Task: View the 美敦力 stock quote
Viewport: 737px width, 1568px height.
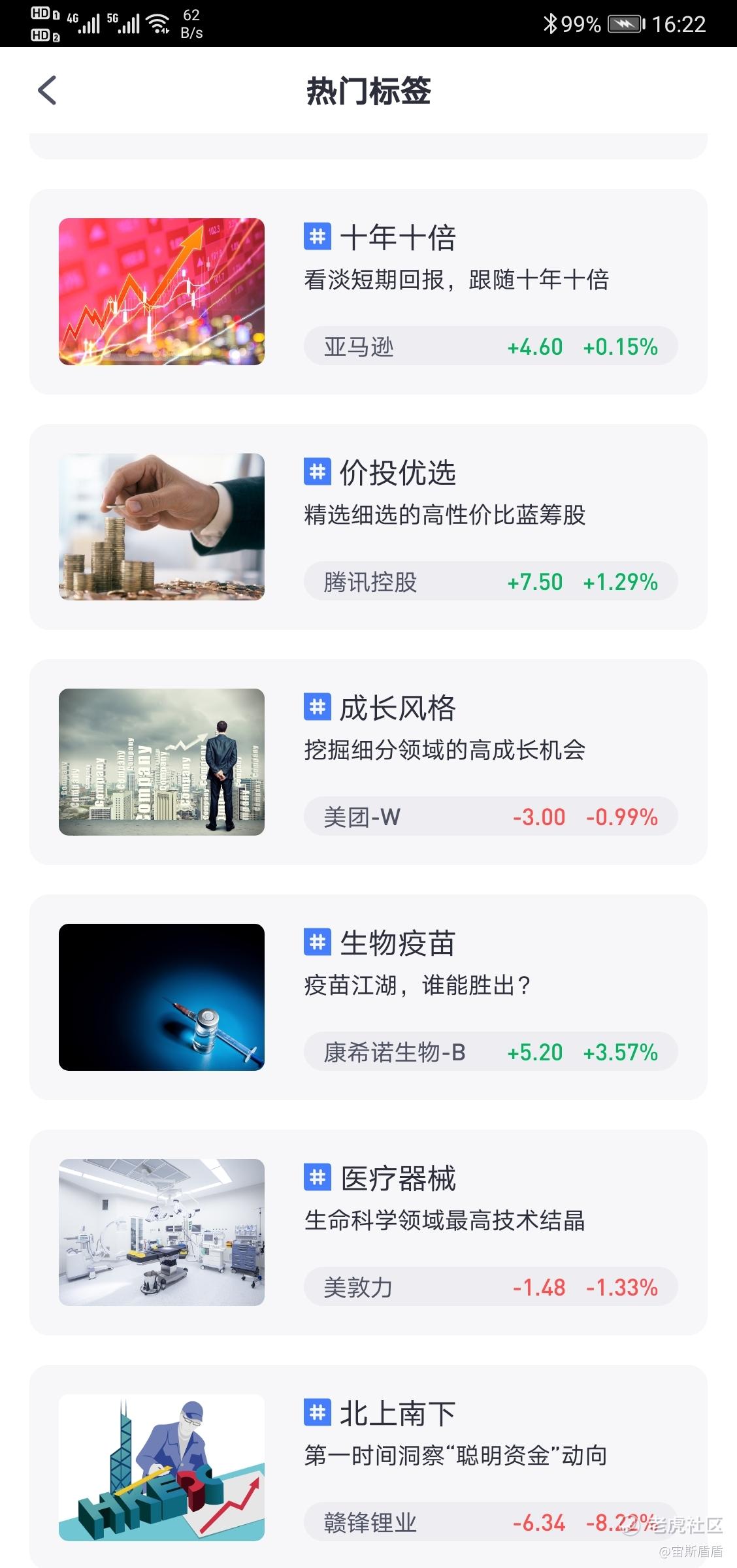Action: (490, 1287)
